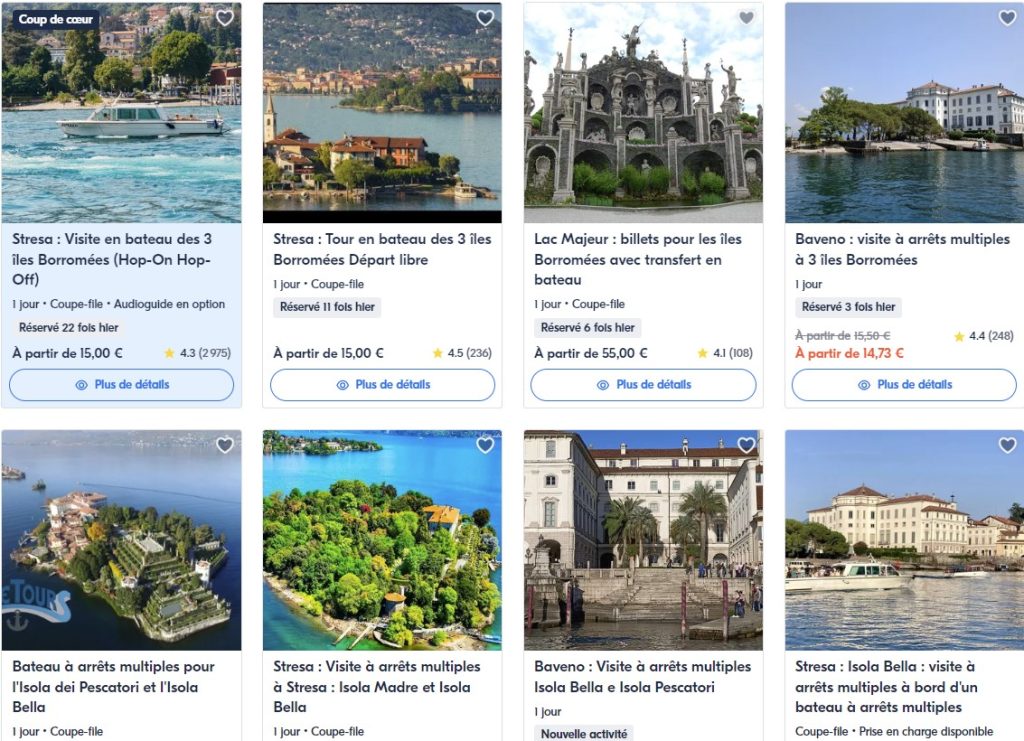Viewport: 1024px width, 741px height.
Task: Save the Hop-On Hop-Off boat tour to favorites
Action: (225, 18)
